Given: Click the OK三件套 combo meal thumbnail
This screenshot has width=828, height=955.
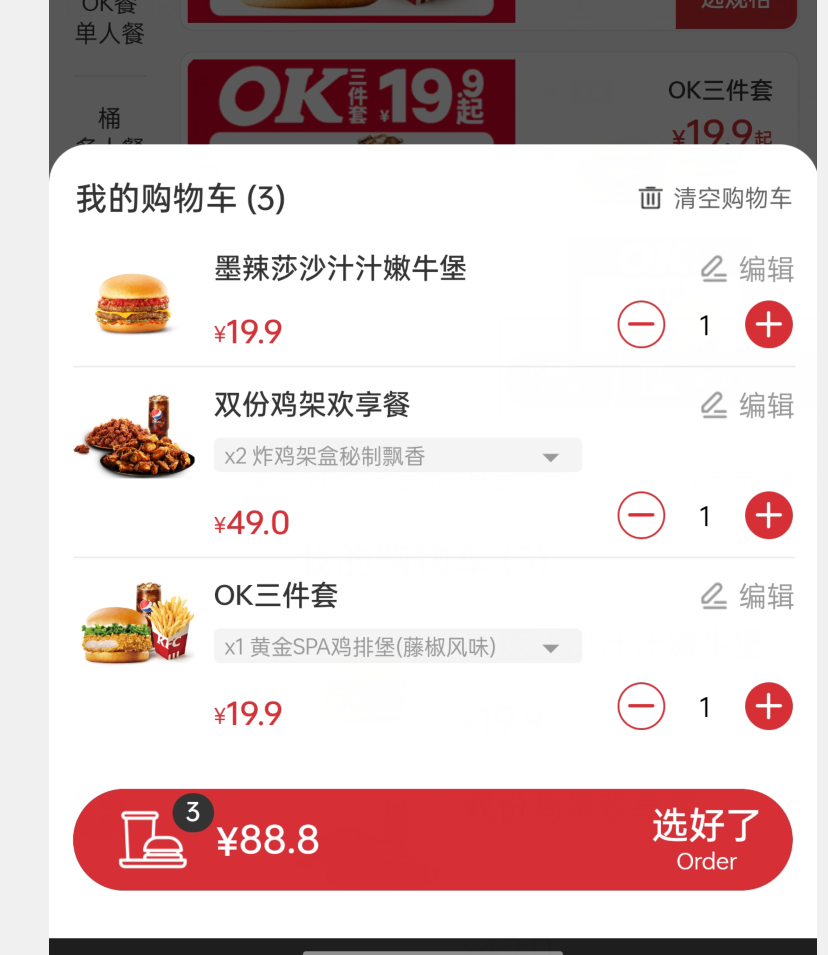Looking at the screenshot, I should [136, 620].
